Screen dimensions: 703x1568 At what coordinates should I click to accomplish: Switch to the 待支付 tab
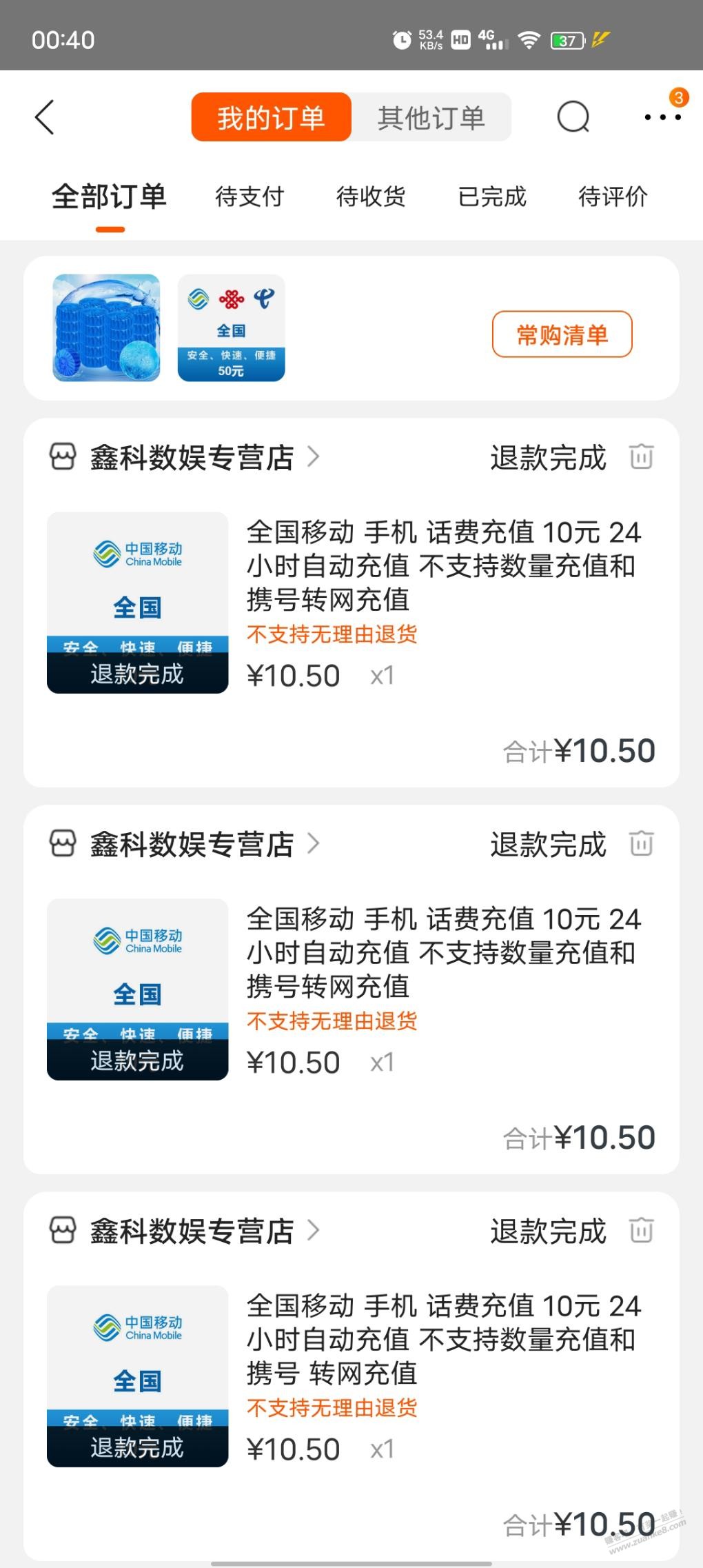point(249,197)
